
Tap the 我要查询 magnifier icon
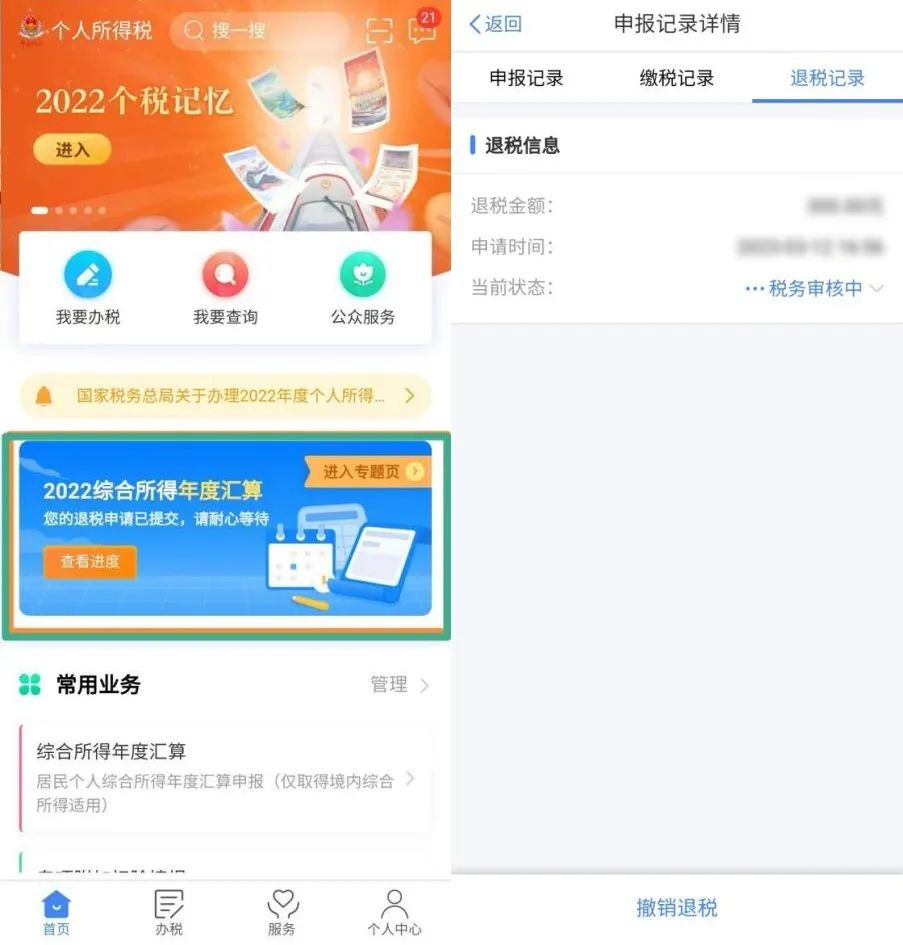tap(223, 273)
